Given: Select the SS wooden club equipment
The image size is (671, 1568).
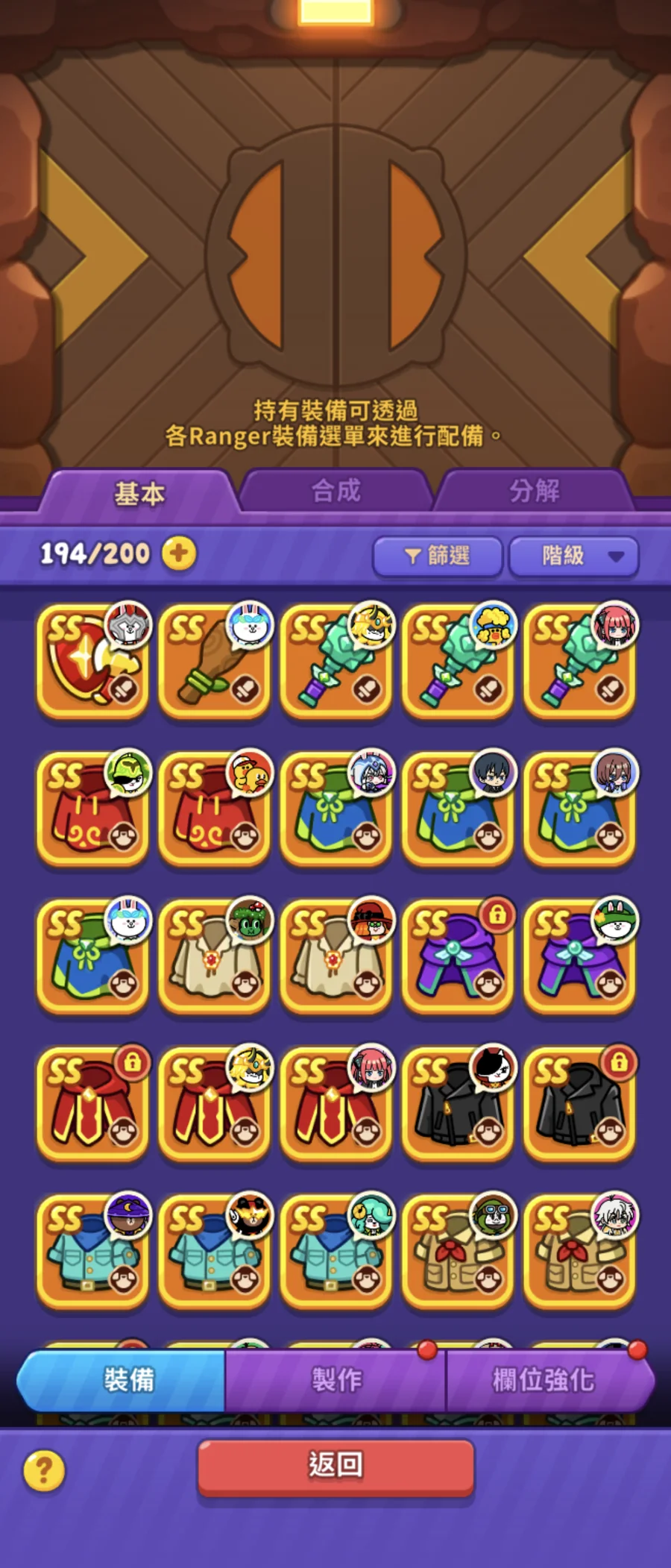Looking at the screenshot, I should click(213, 662).
